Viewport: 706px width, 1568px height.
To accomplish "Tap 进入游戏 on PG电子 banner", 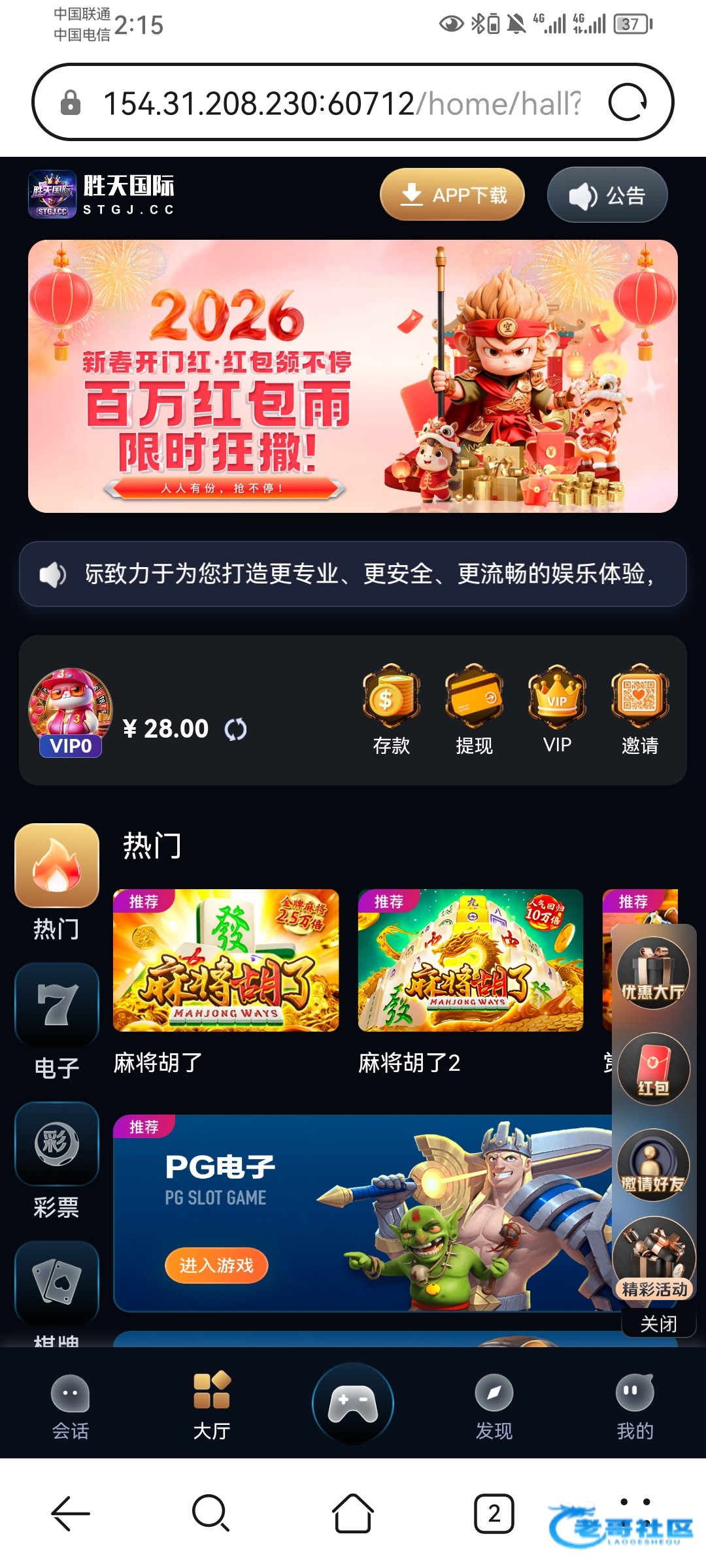I will tap(216, 1266).
